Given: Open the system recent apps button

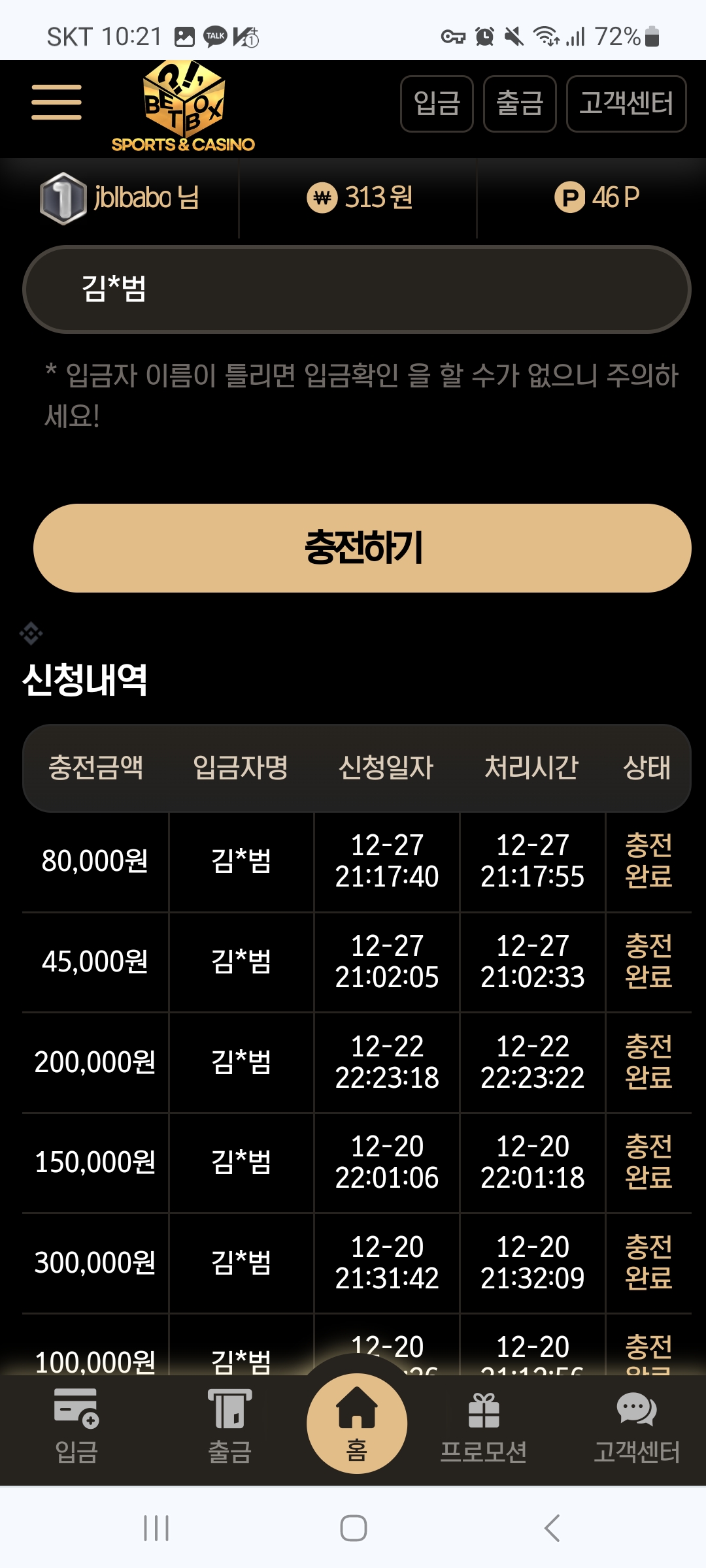Looking at the screenshot, I should pos(156,1528).
